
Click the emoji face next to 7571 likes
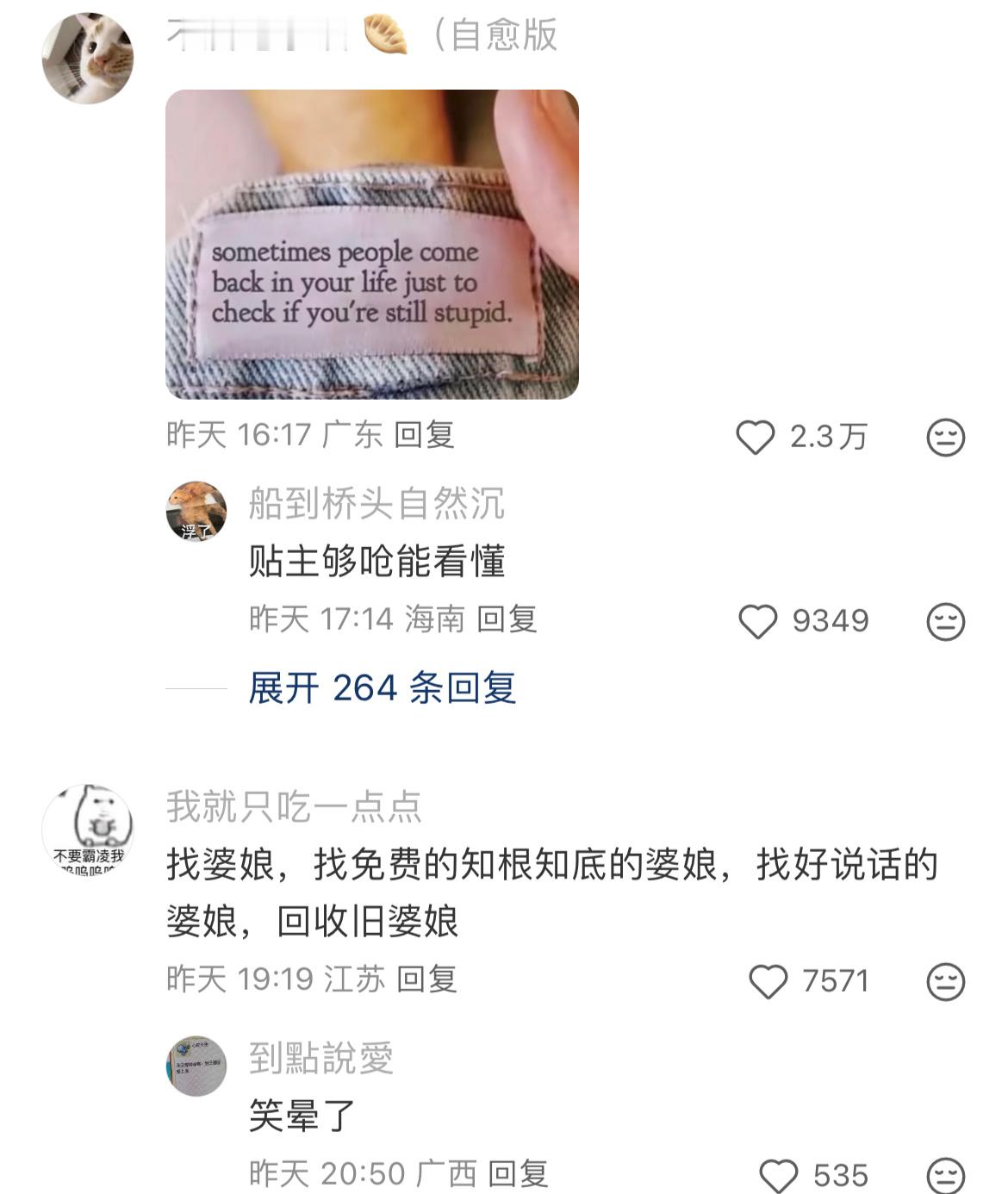click(945, 979)
